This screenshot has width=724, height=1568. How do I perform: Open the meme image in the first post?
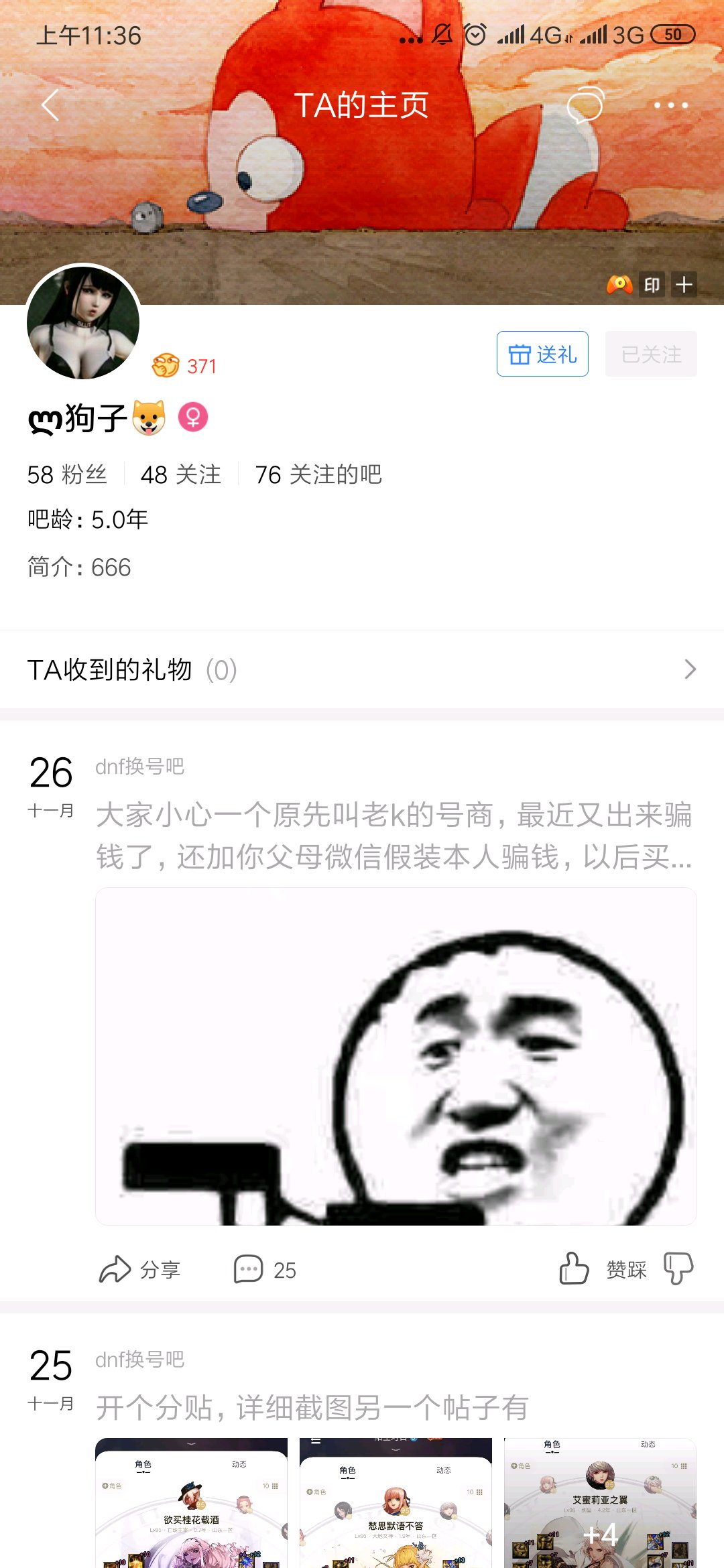(x=396, y=1056)
